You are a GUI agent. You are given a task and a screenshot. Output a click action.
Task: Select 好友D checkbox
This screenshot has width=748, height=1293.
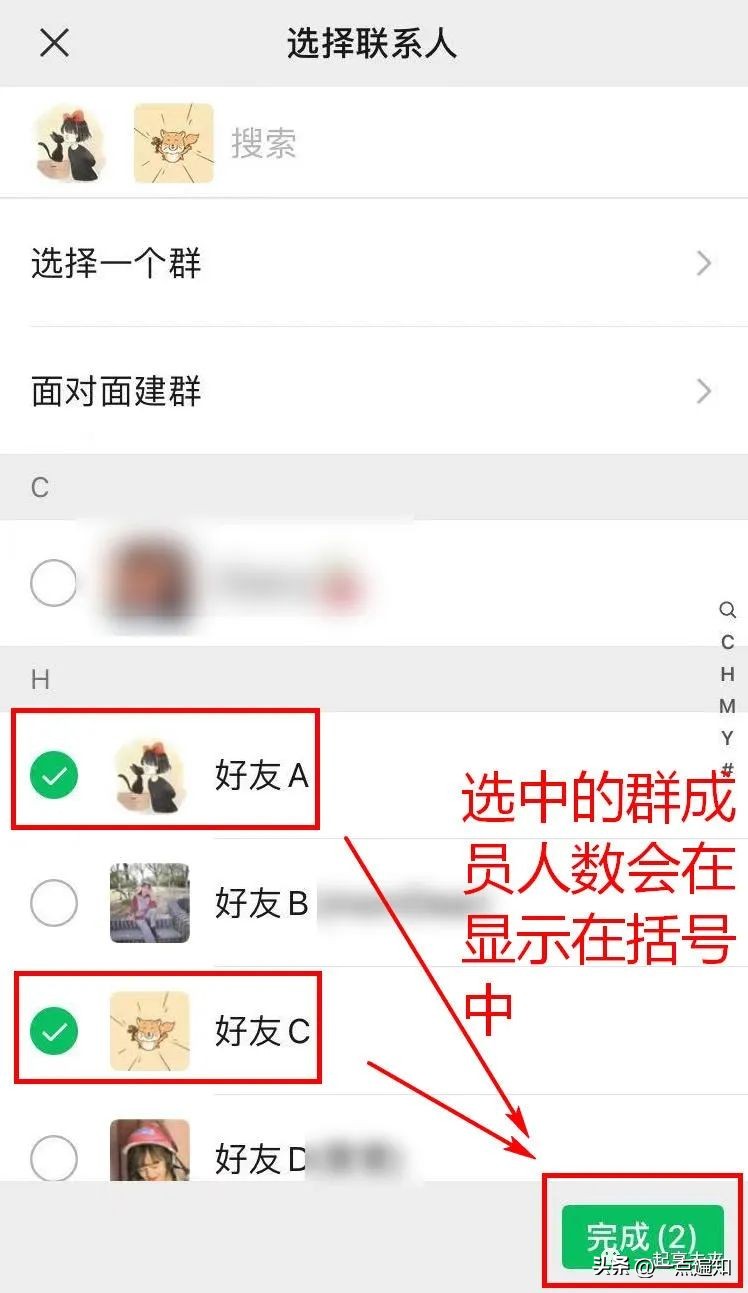pos(54,1159)
